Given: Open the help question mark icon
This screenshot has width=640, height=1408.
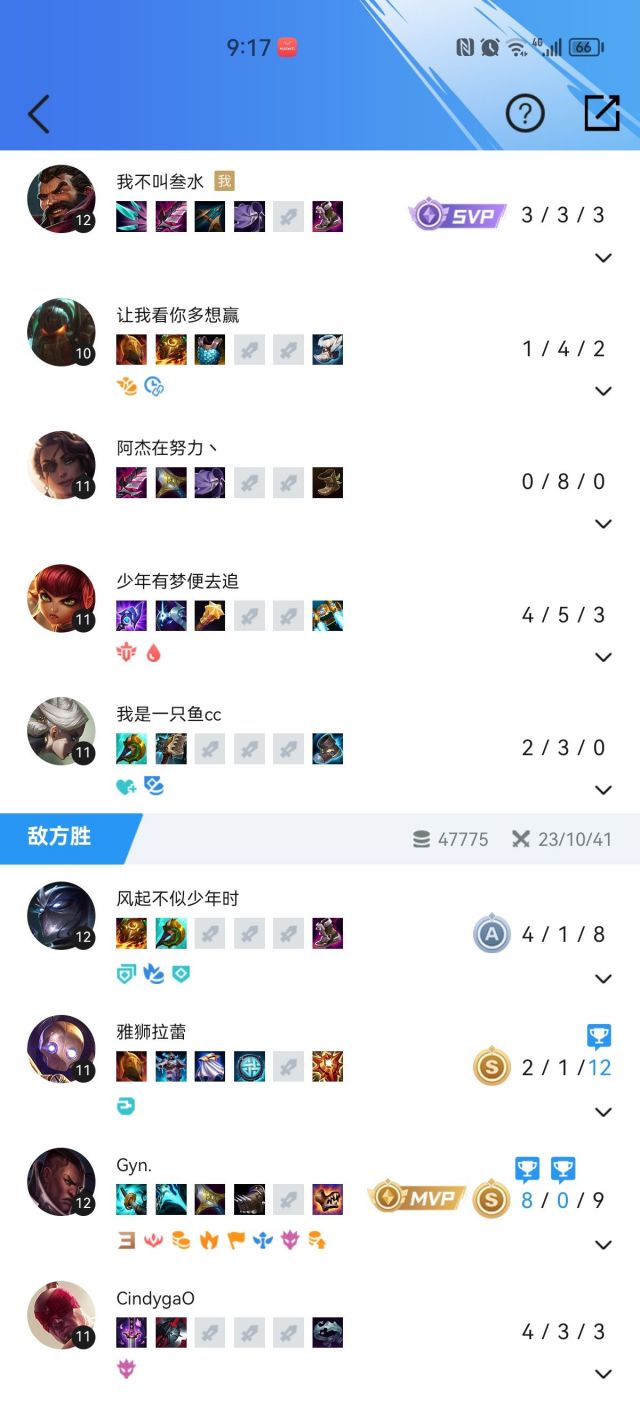Looking at the screenshot, I should tap(525, 115).
